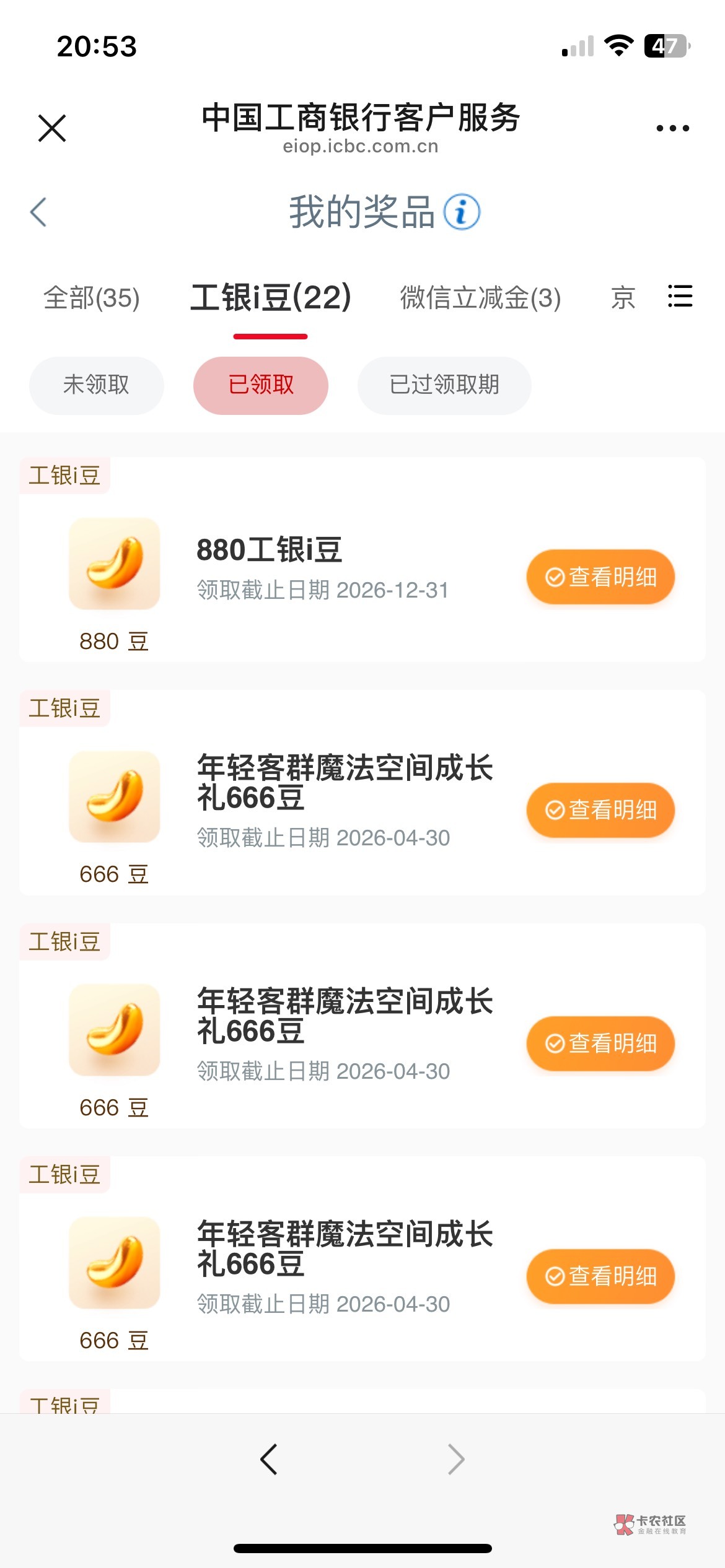The width and height of the screenshot is (725, 1568).
Task: Go back from 我的奖品 page
Action: point(38,212)
